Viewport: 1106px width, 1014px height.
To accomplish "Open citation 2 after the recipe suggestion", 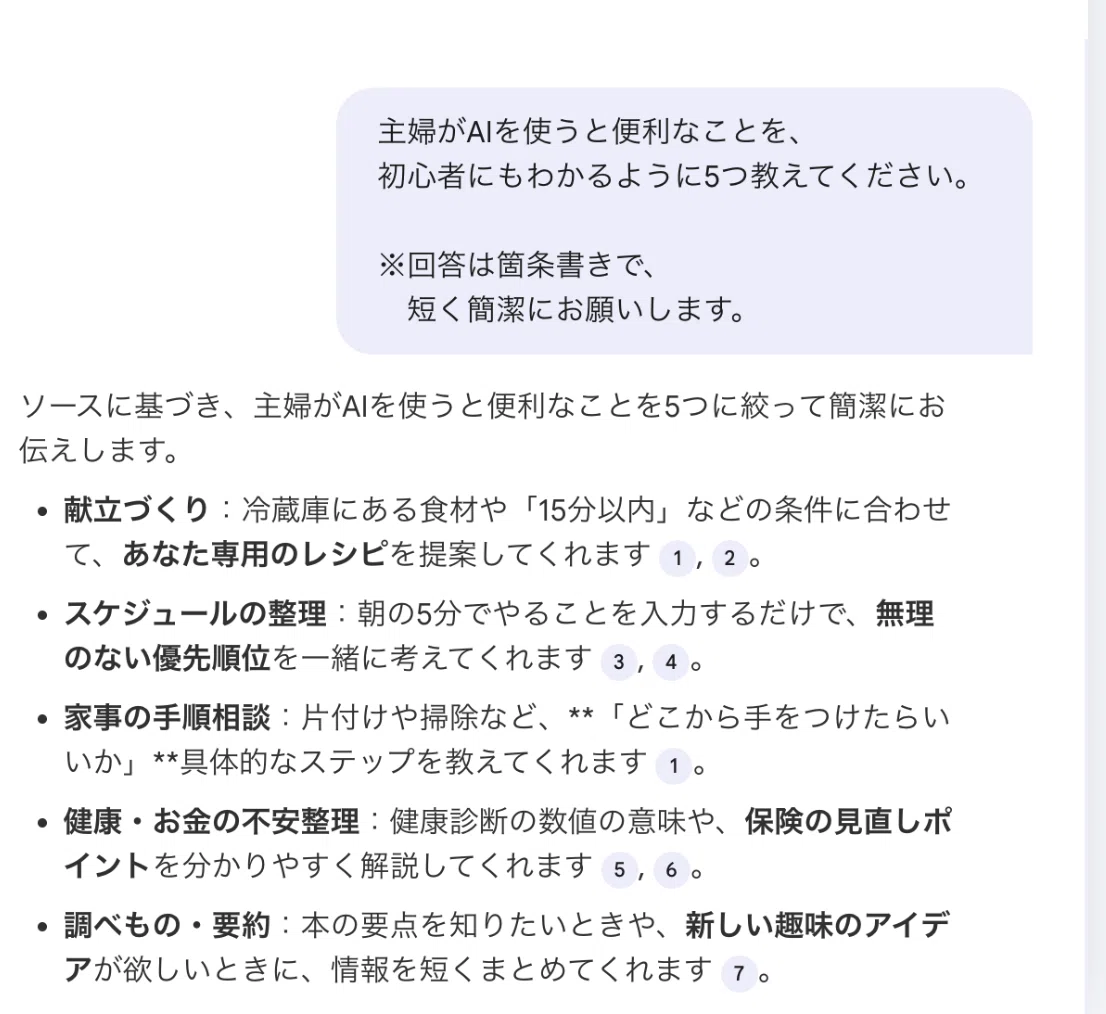I will 729,558.
